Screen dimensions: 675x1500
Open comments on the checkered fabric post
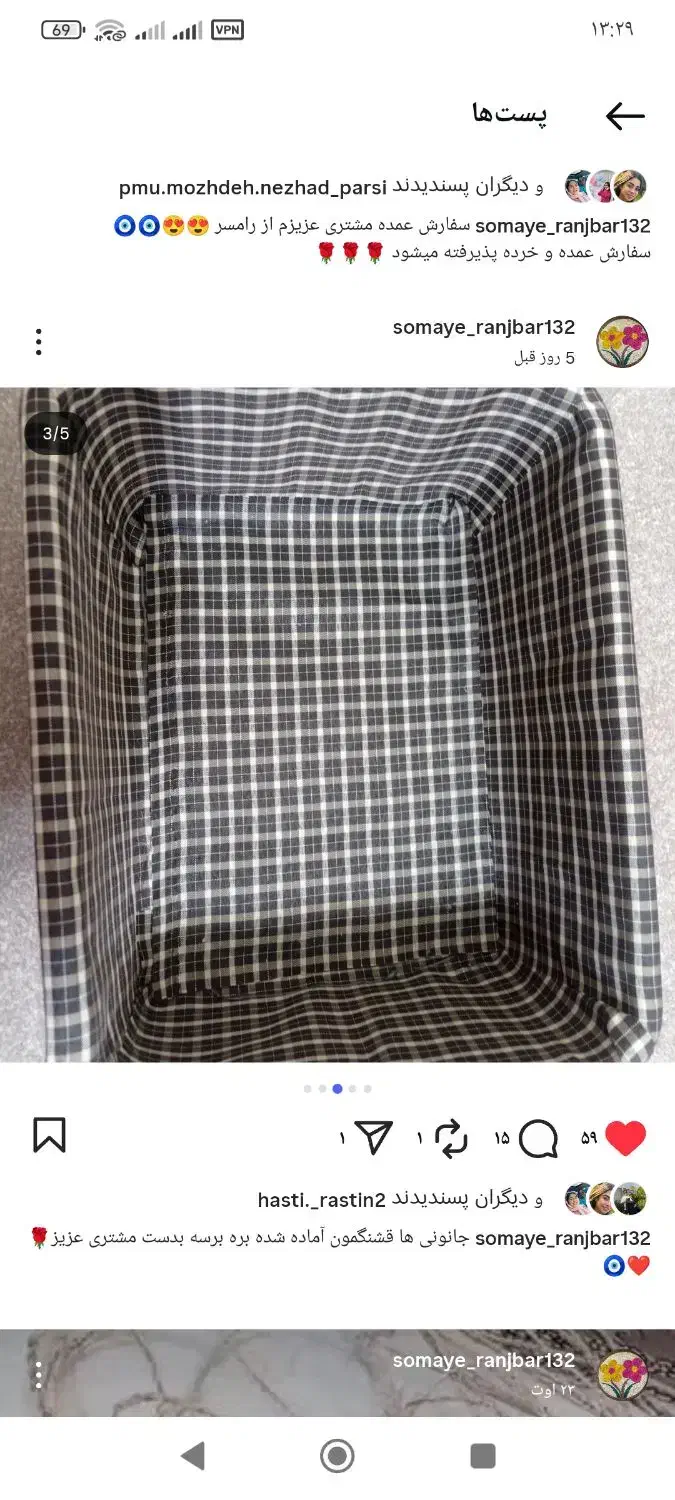coord(539,1138)
